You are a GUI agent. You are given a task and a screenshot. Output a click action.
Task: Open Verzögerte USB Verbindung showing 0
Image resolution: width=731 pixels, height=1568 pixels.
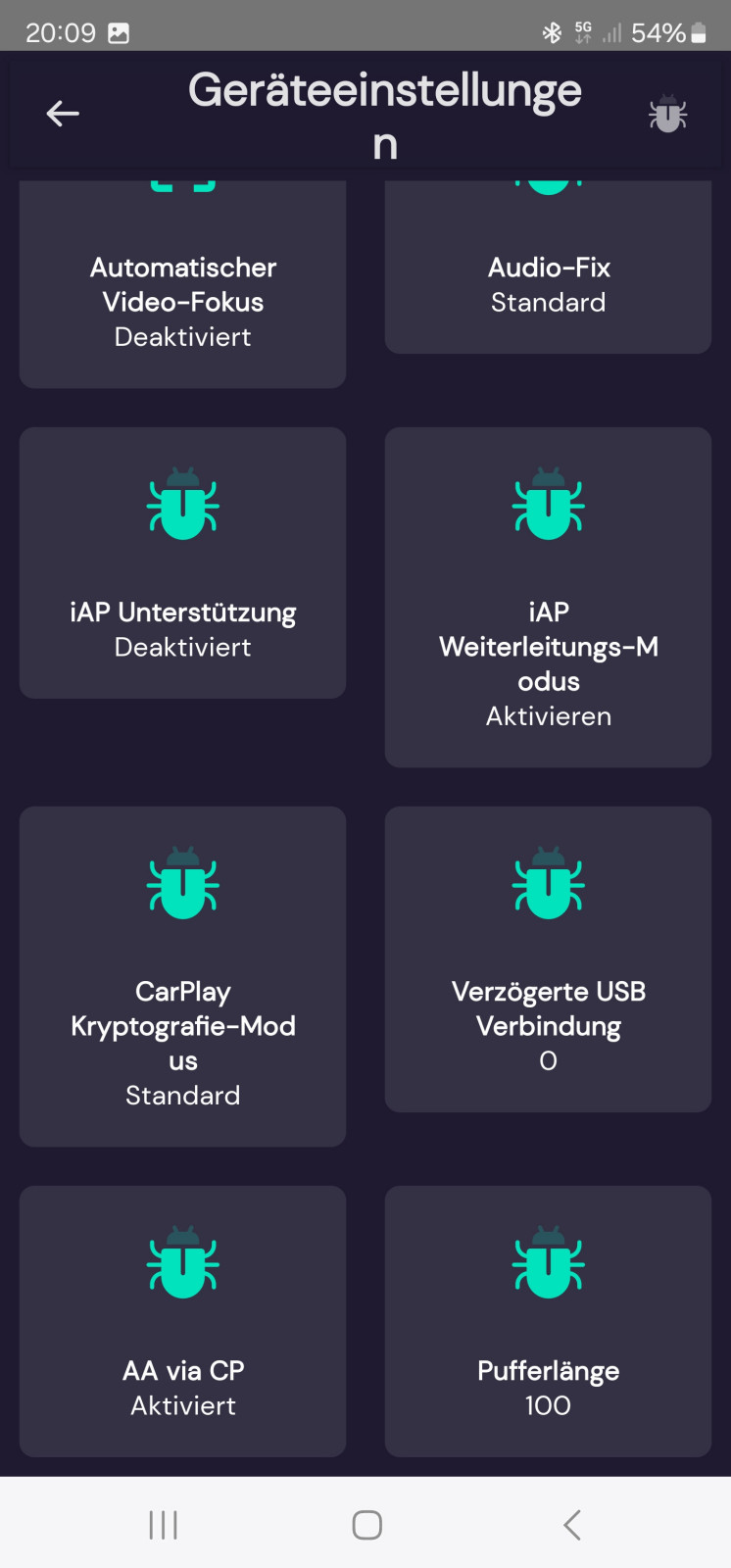click(548, 958)
